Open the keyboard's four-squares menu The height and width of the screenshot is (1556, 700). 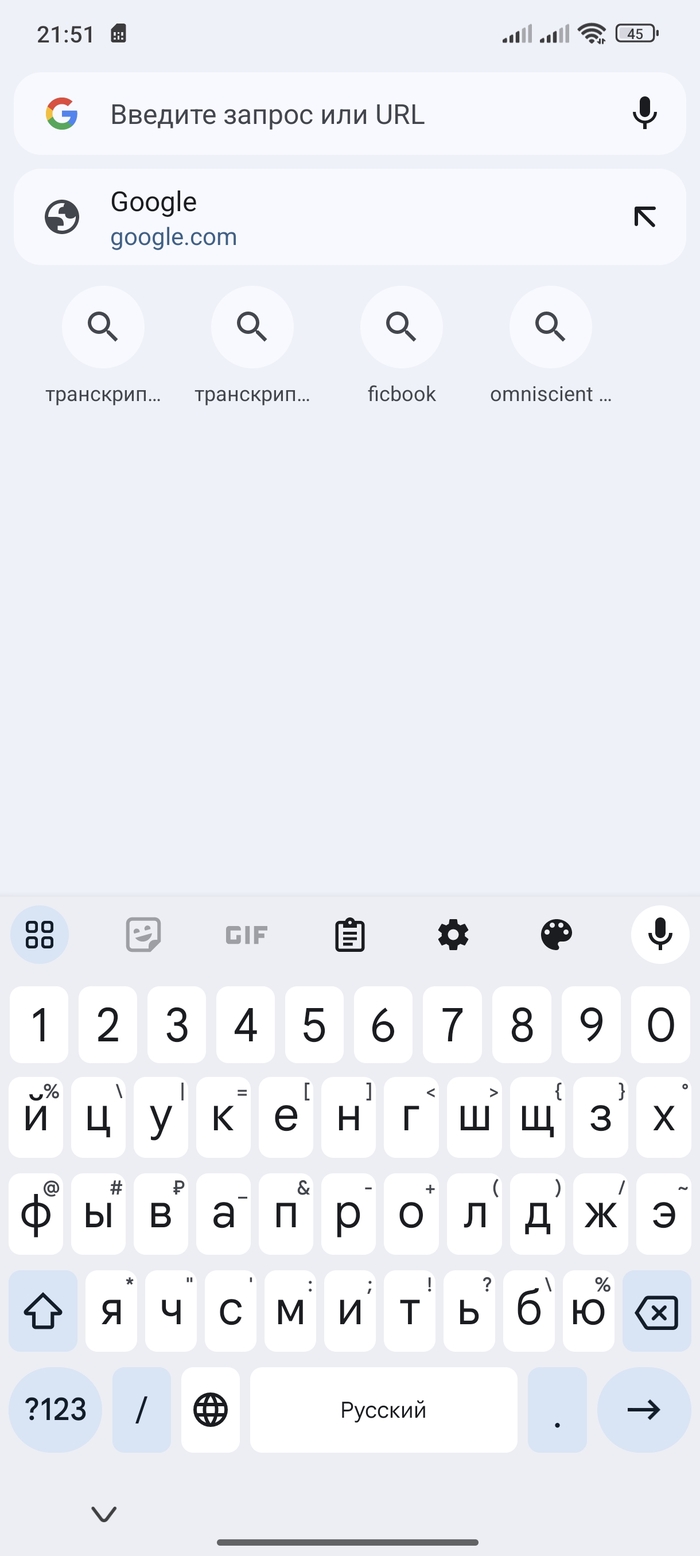[x=40, y=935]
